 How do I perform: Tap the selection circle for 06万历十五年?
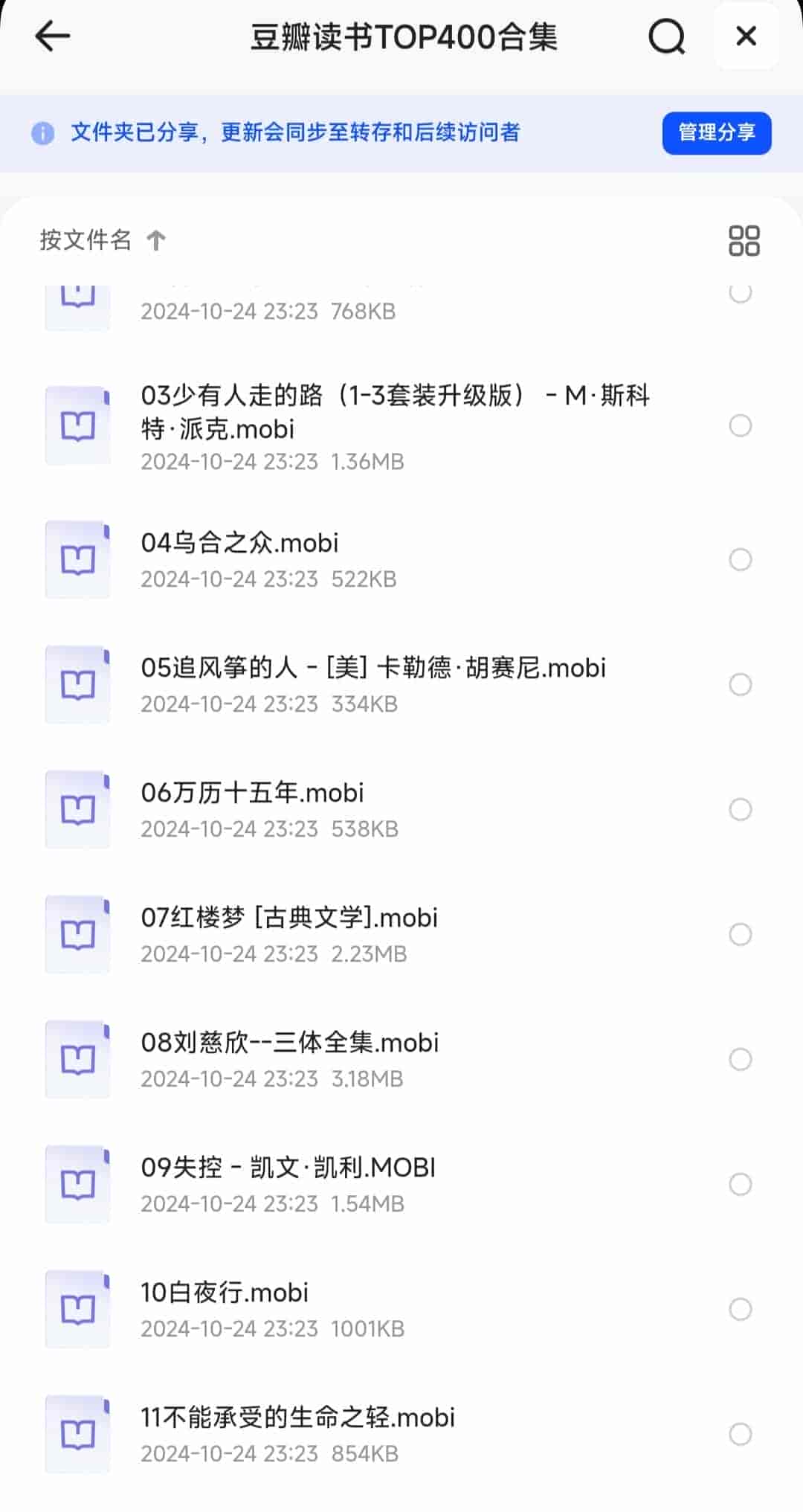click(740, 810)
